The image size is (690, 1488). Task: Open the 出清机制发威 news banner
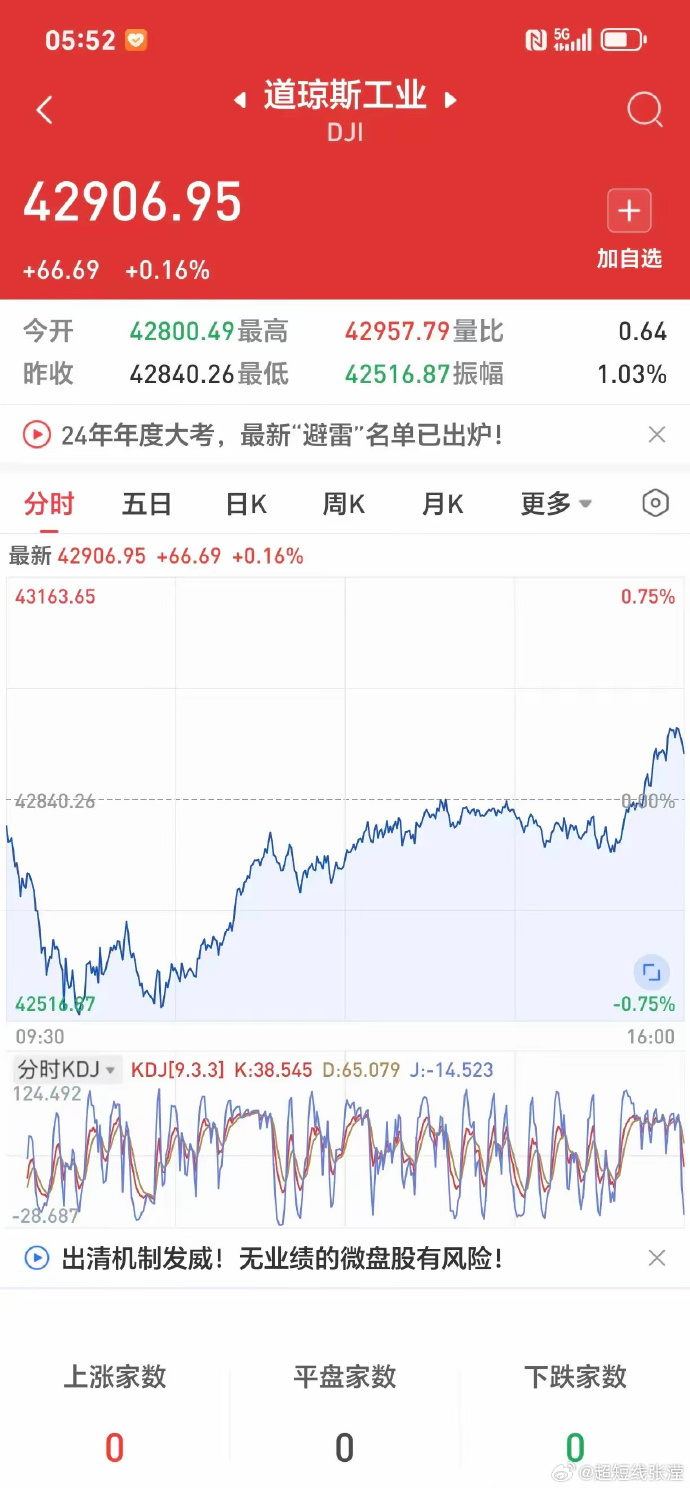coord(280,1258)
